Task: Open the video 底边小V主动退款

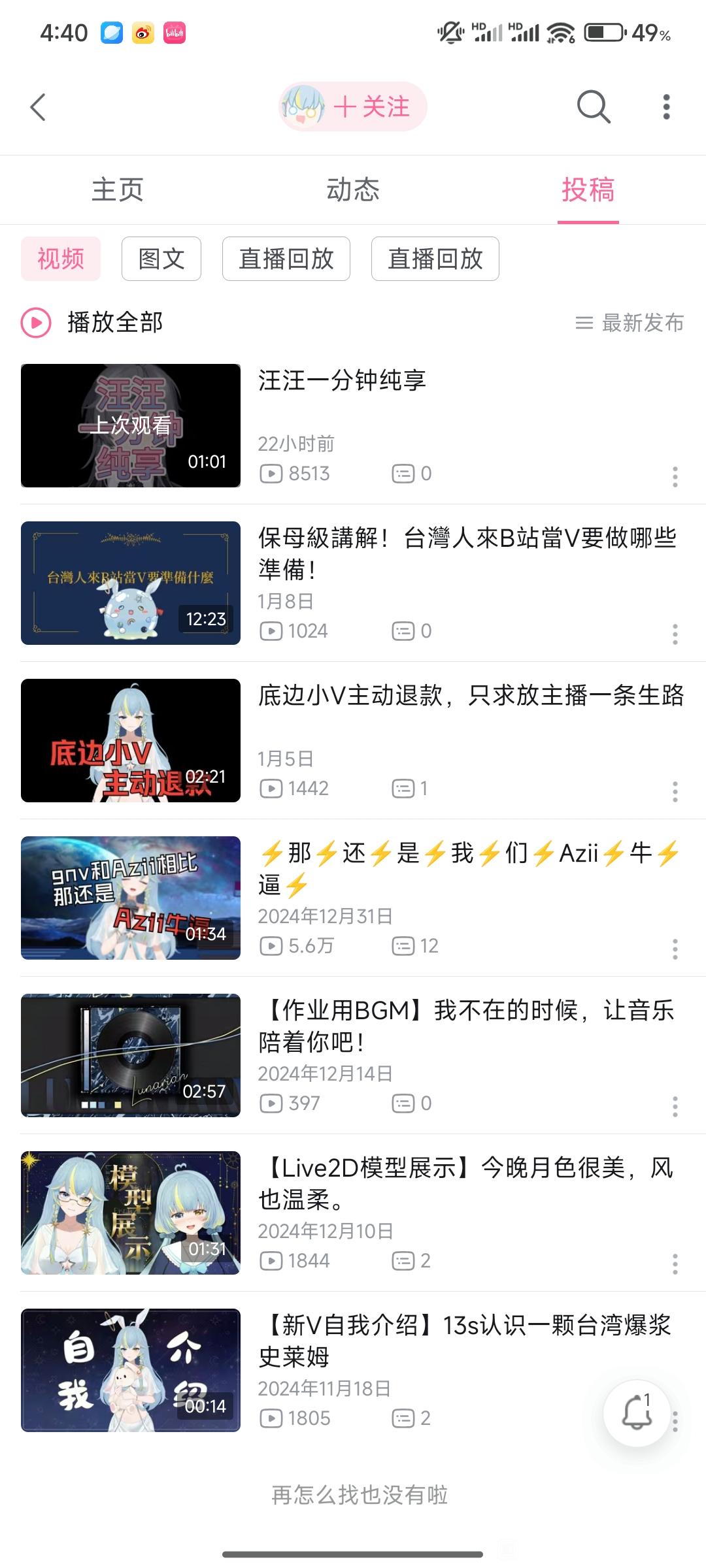Action: 353,740
